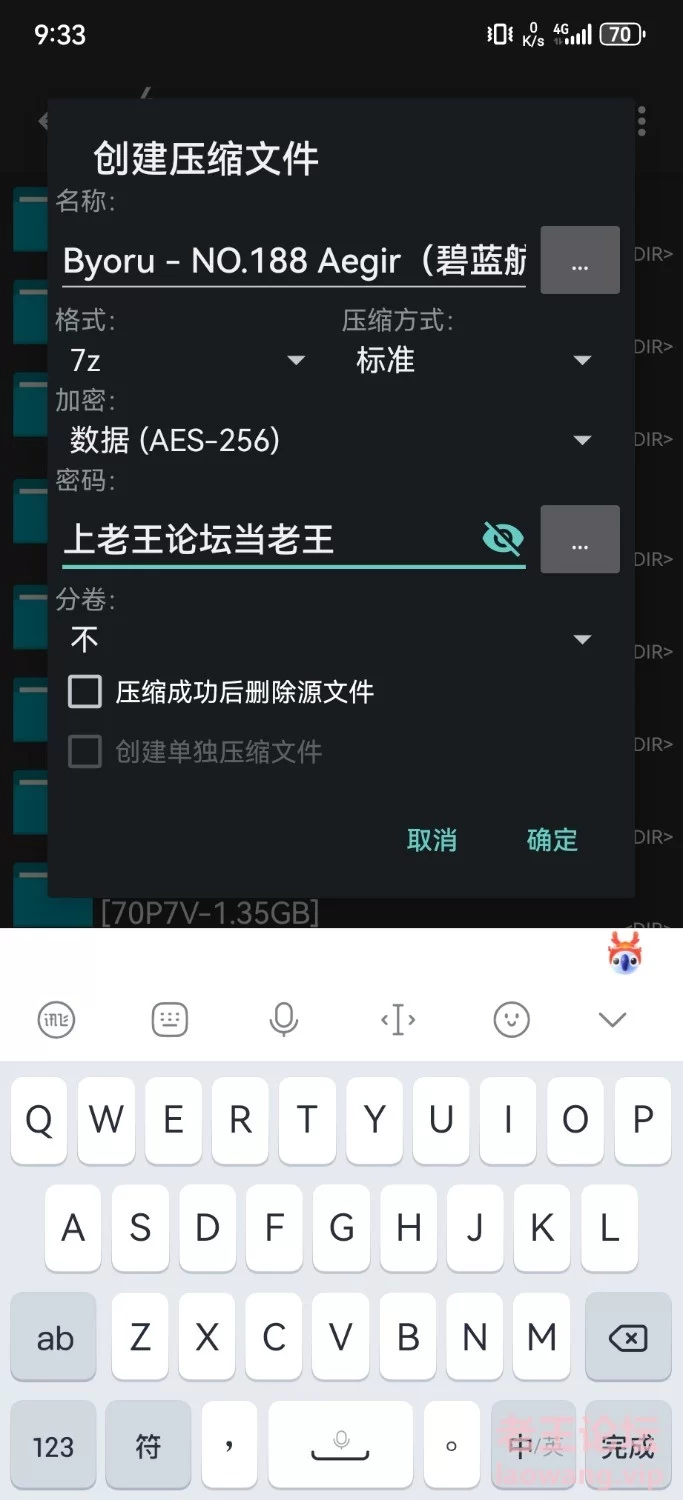Image resolution: width=683 pixels, height=1500 pixels.
Task: Collapse the keyboard with the down chevron
Action: click(x=612, y=1019)
